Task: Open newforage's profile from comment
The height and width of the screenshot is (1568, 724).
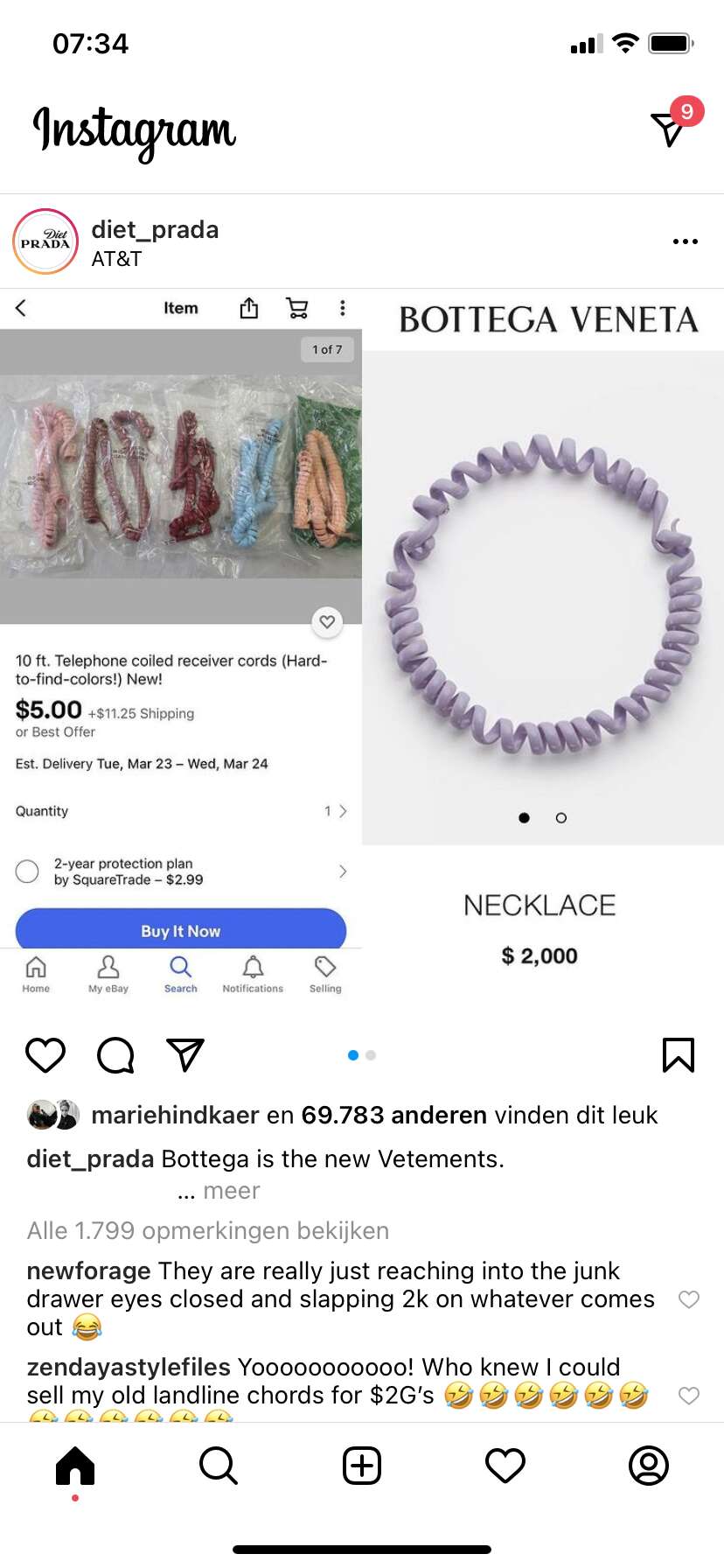Action: [88, 1271]
